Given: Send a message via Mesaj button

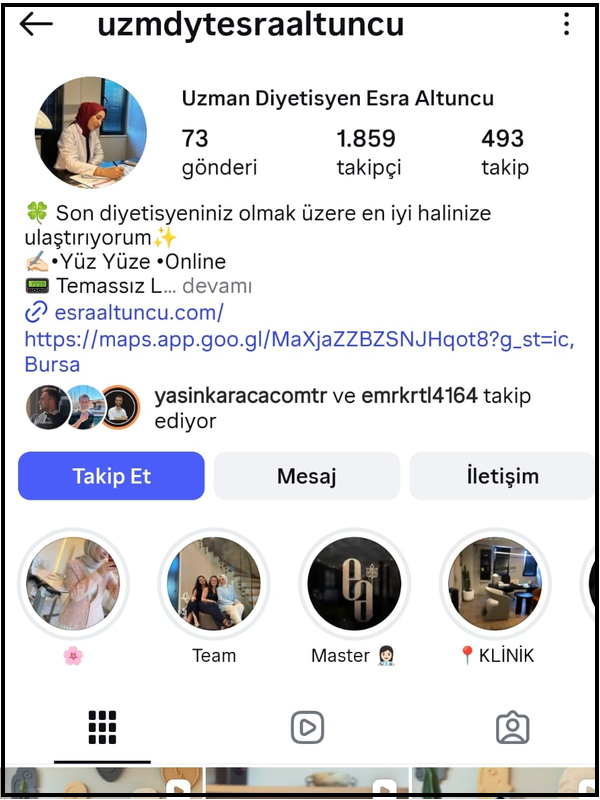Looking at the screenshot, I should tap(306, 476).
